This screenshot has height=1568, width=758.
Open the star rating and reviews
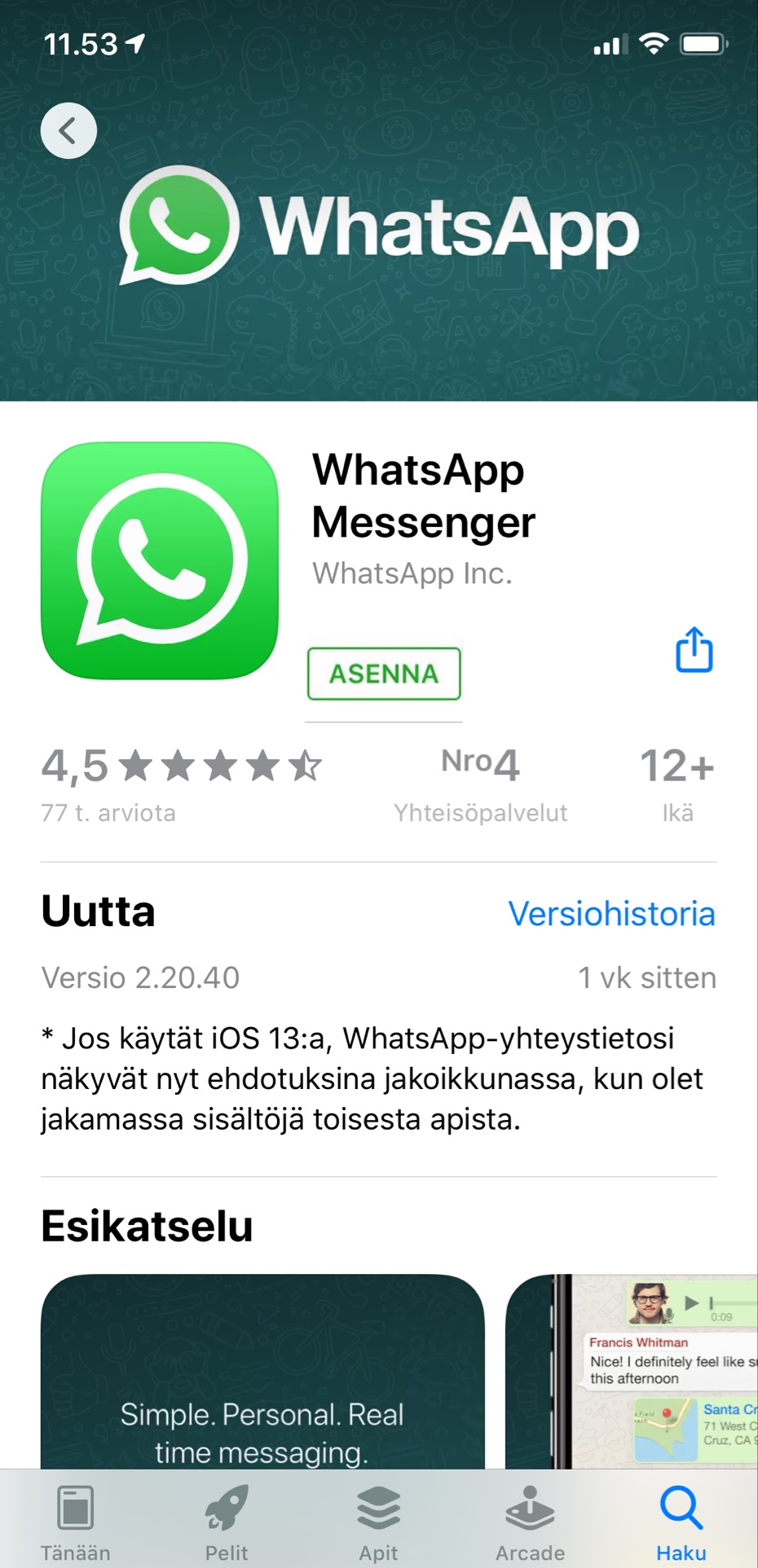pyautogui.click(x=181, y=780)
